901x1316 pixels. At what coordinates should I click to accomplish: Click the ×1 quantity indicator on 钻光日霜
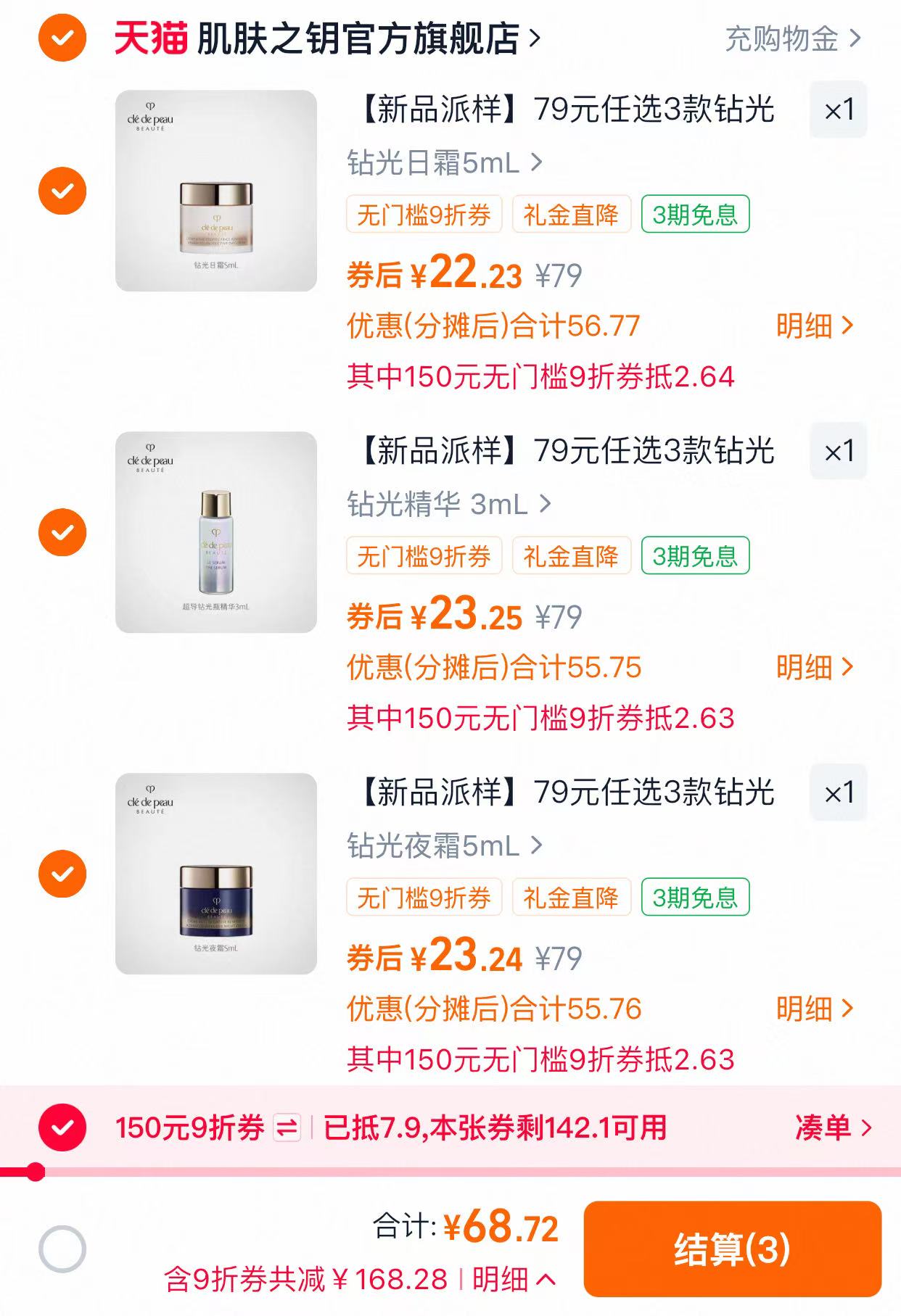click(838, 110)
